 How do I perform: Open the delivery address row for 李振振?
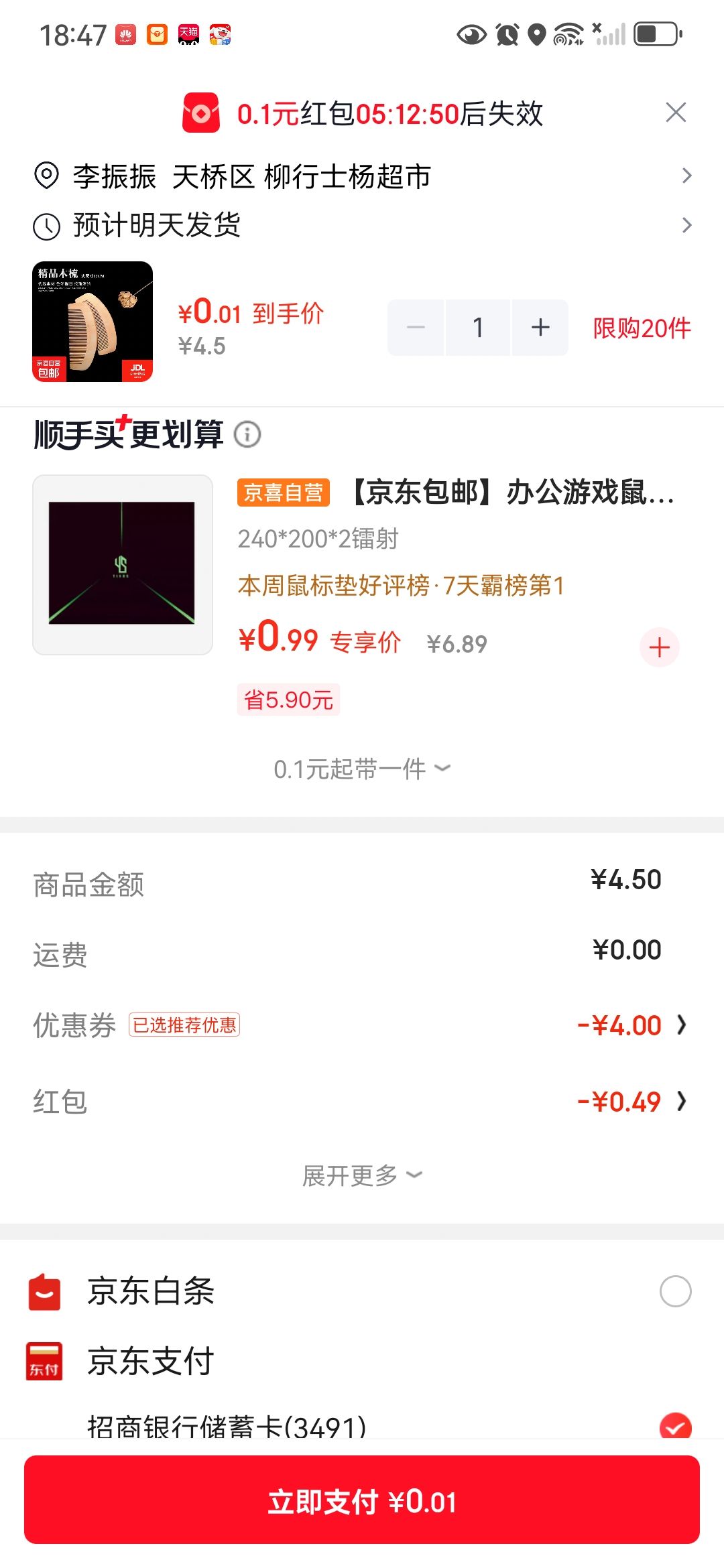[362, 176]
